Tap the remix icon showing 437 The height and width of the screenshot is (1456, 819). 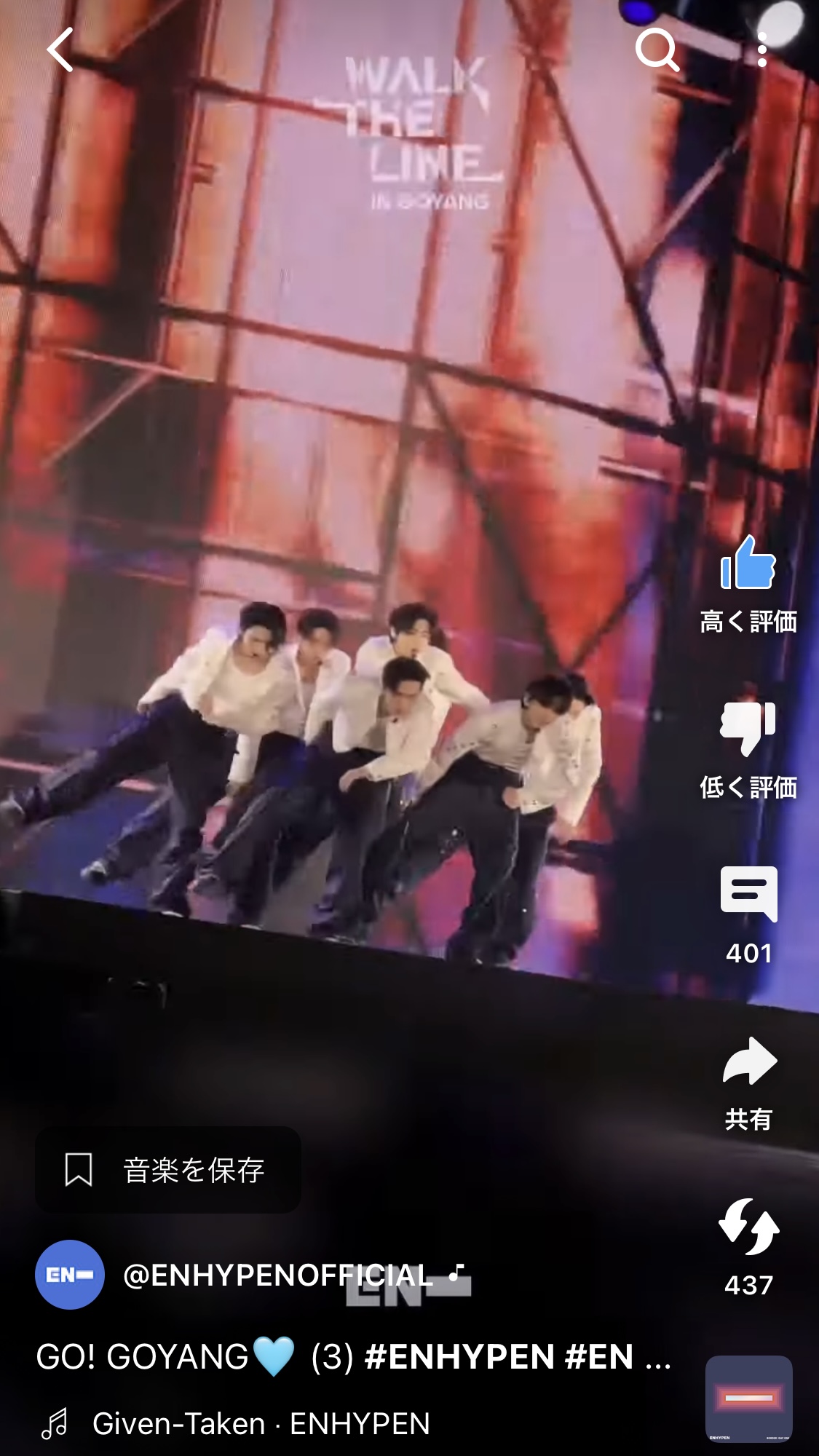pos(748,1227)
